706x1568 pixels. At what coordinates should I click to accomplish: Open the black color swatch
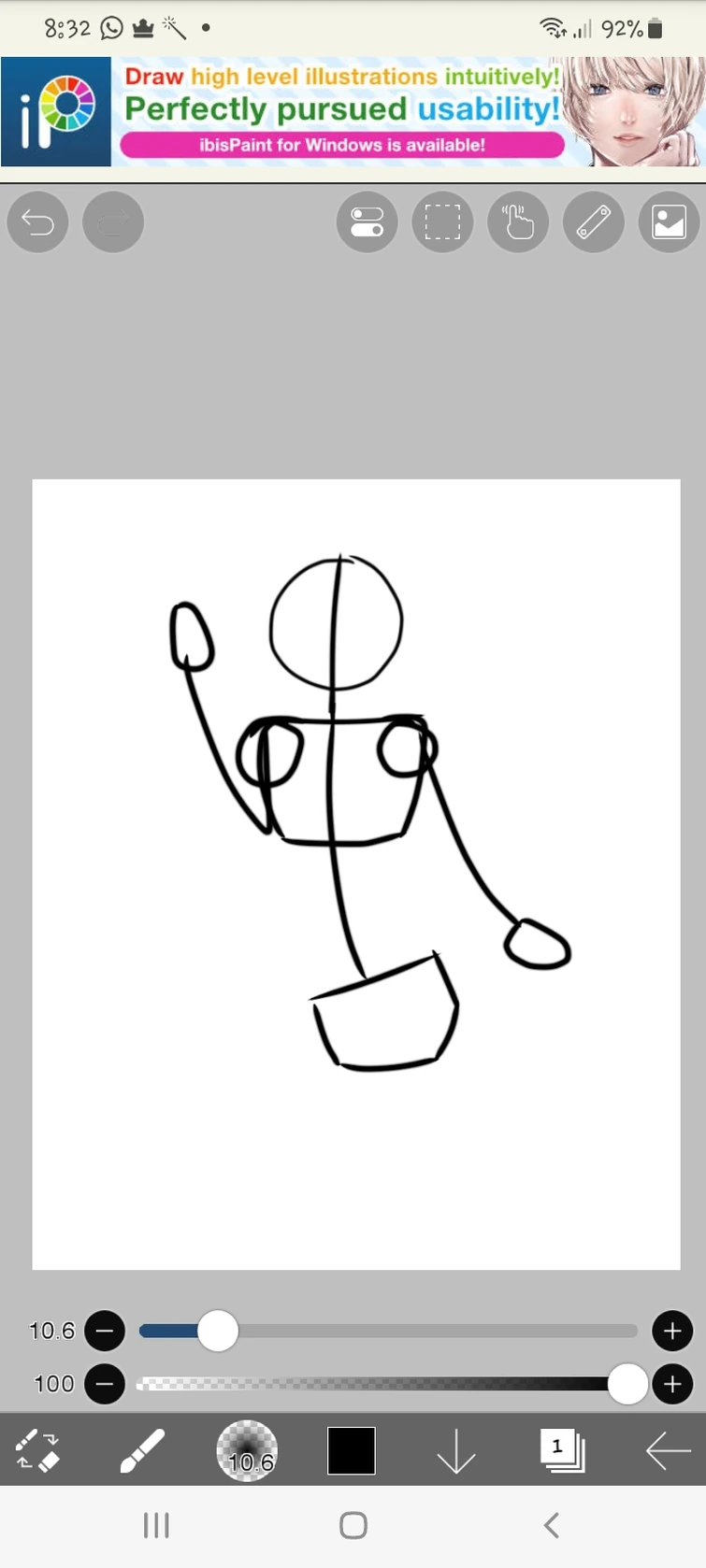pos(352,1451)
